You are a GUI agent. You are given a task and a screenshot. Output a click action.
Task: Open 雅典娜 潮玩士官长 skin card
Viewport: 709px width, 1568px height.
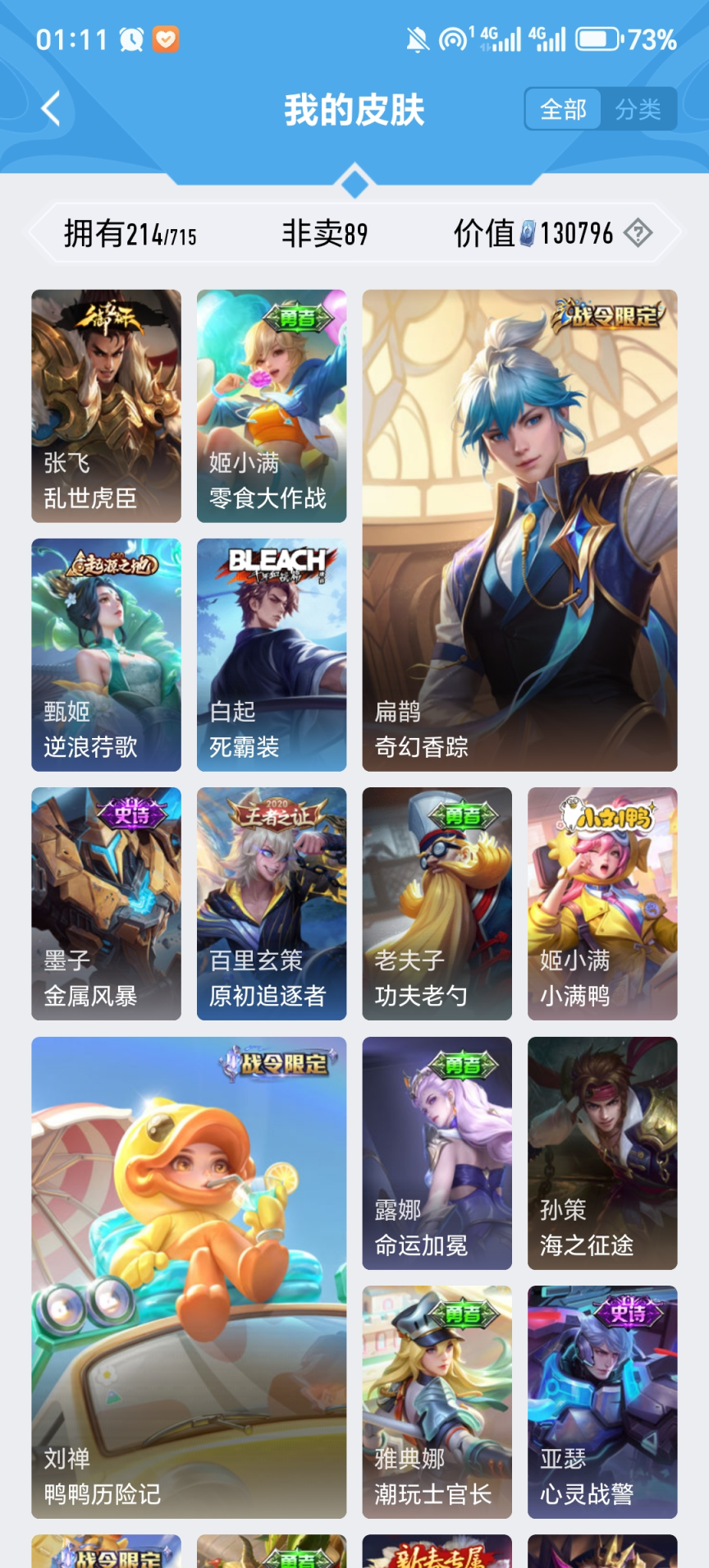point(437,1401)
